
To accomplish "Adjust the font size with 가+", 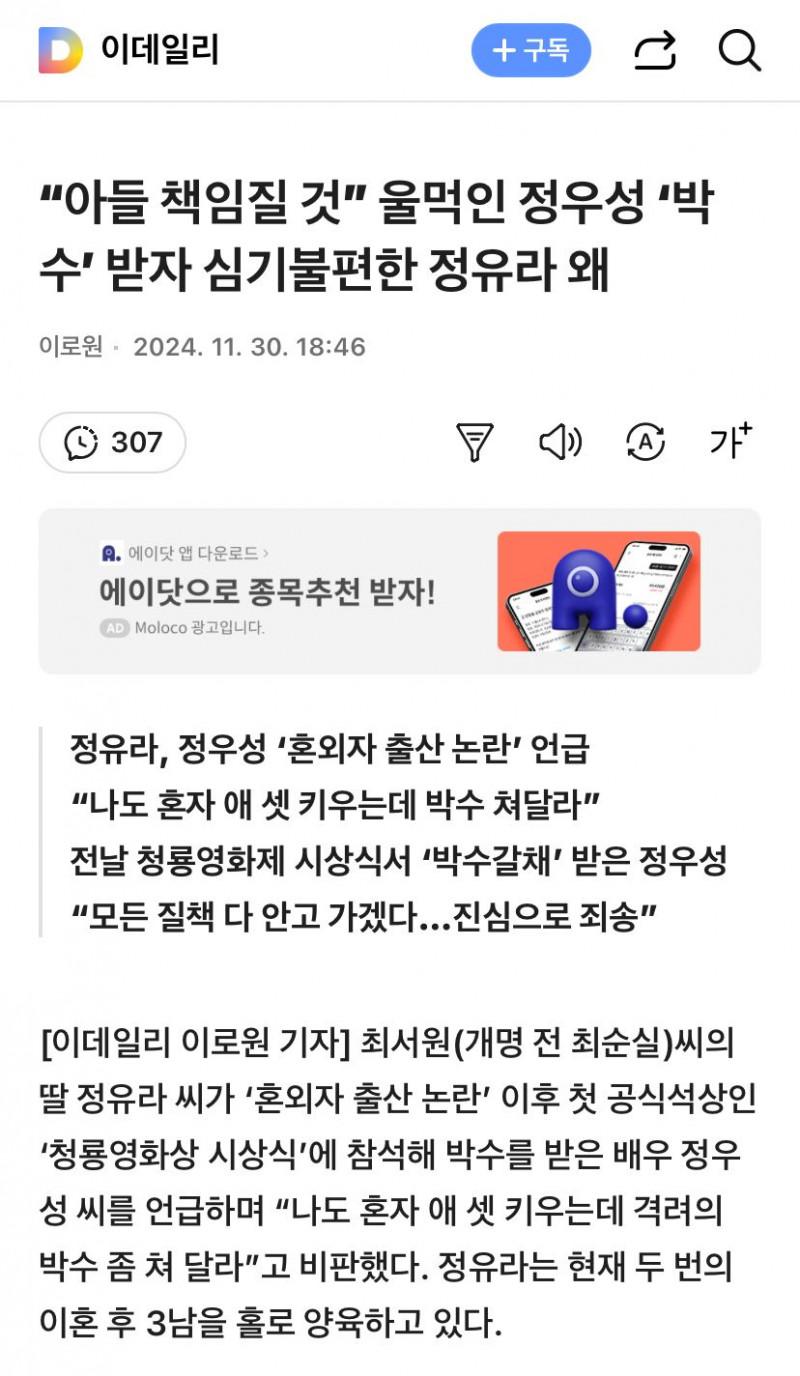I will click(x=730, y=442).
